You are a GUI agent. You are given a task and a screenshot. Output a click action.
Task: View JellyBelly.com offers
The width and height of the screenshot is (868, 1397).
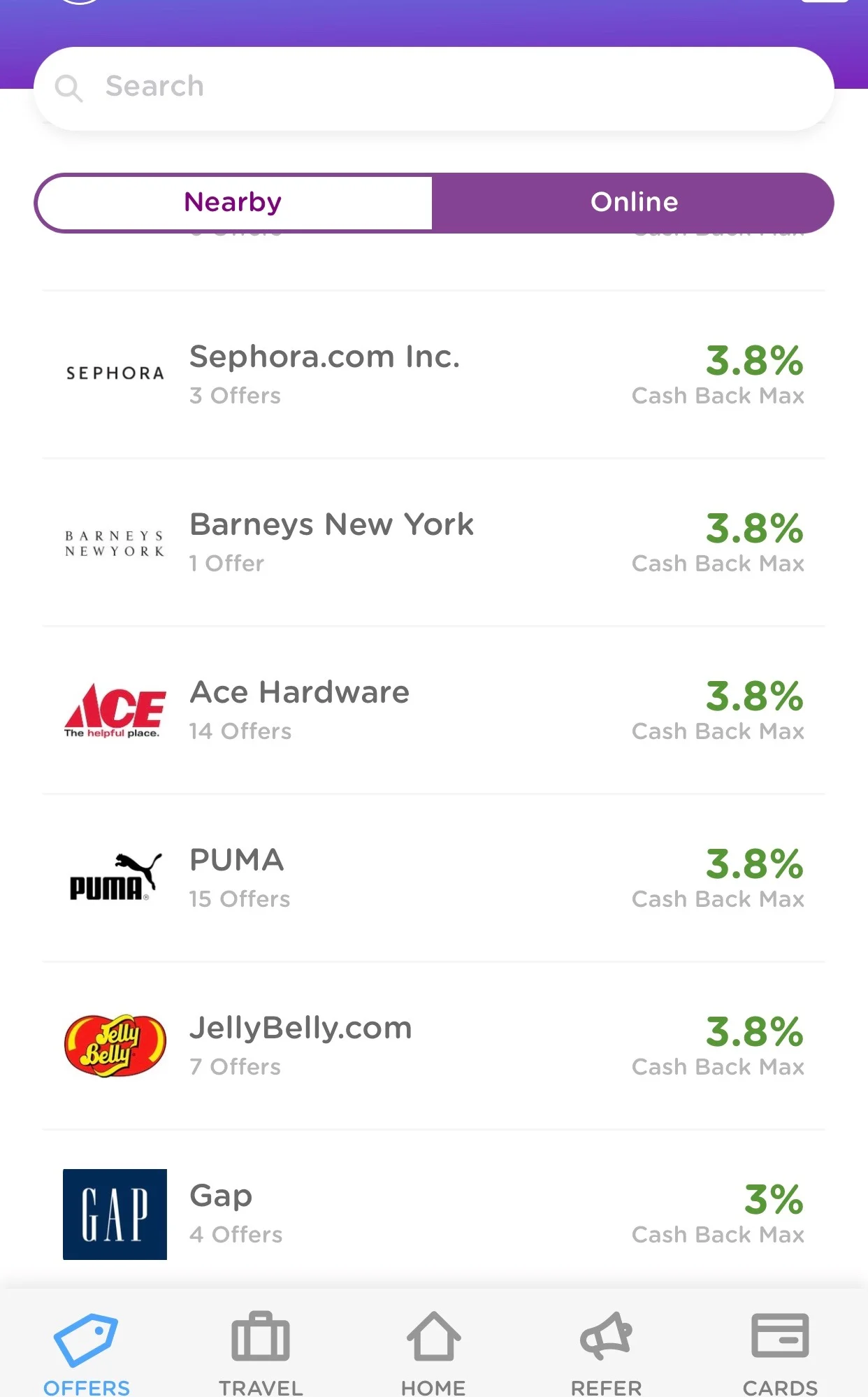(x=433, y=1046)
